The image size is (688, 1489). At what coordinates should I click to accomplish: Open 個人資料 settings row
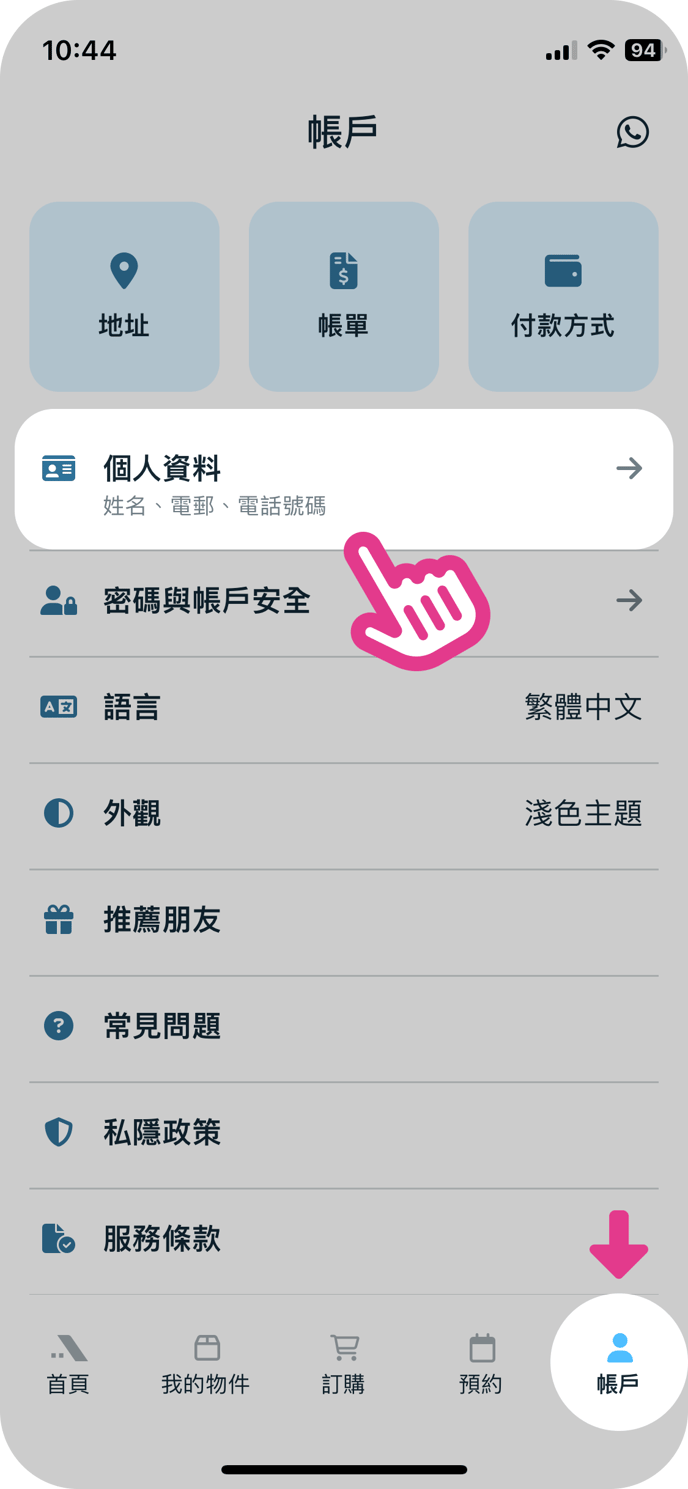click(x=343, y=480)
